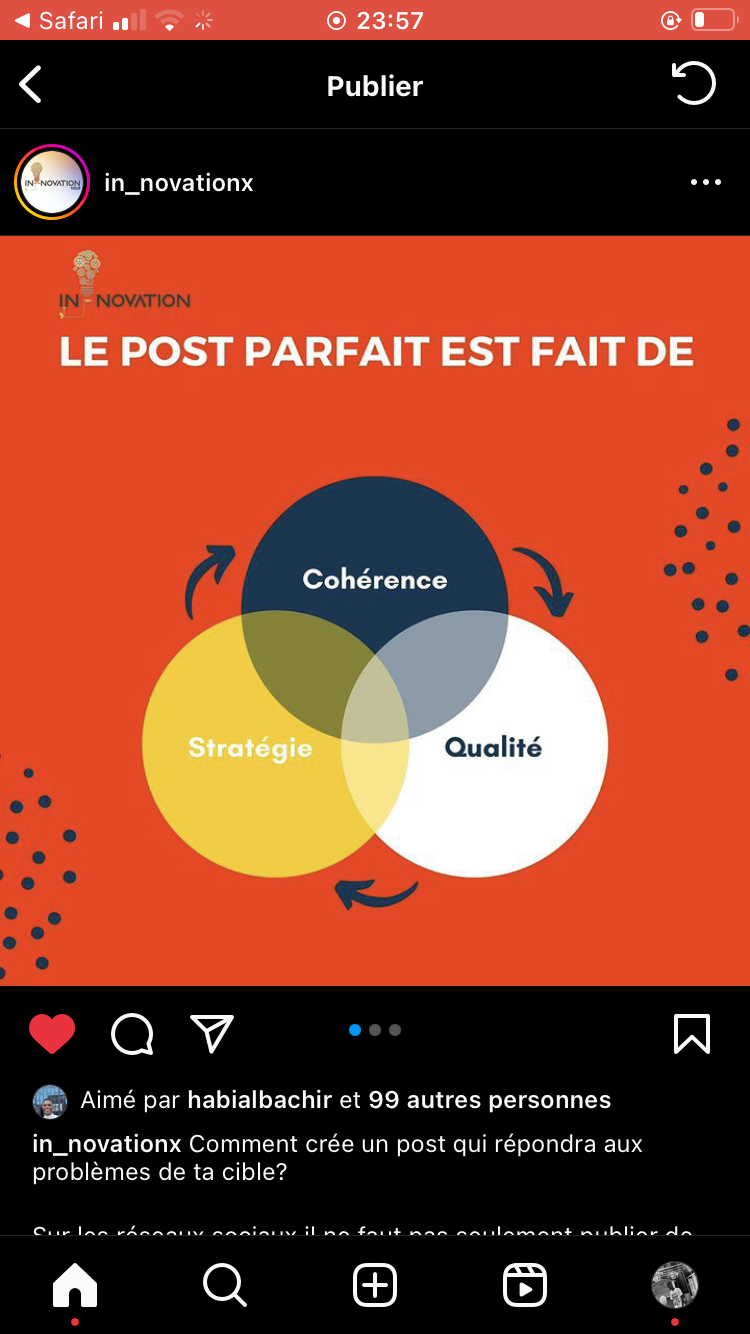750x1334 pixels.
Task: Save the post with the bookmark icon
Action: coord(692,1034)
